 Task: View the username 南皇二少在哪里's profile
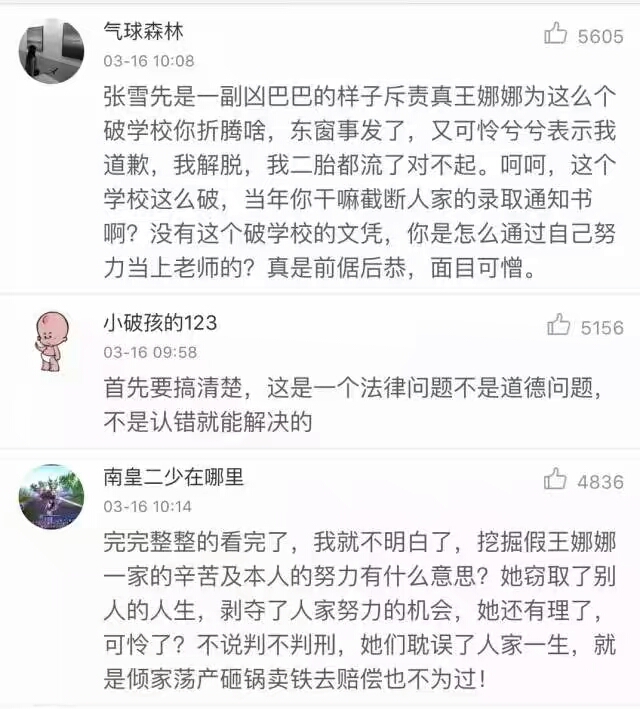click(173, 478)
